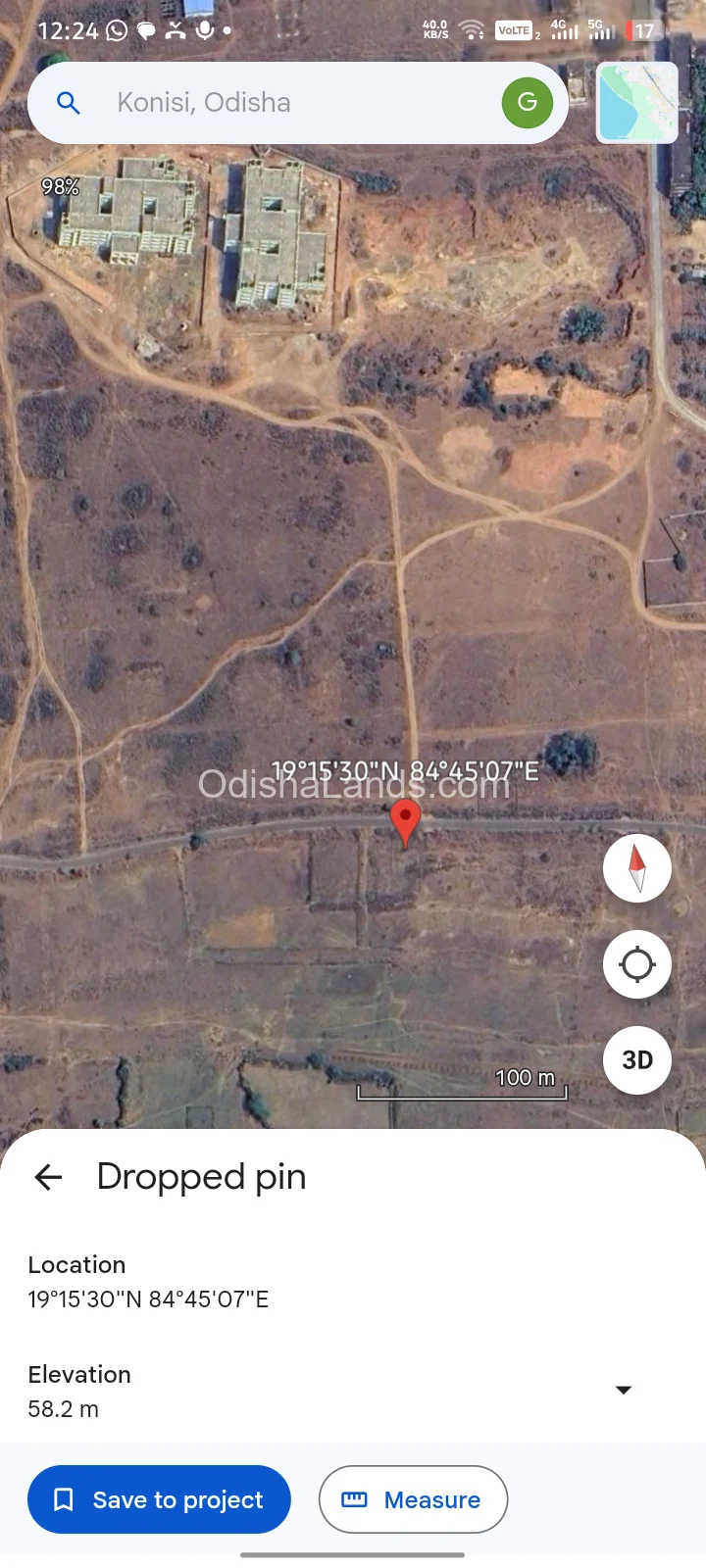The width and height of the screenshot is (706, 1568).
Task: Open the green G account avatar
Action: 528,102
